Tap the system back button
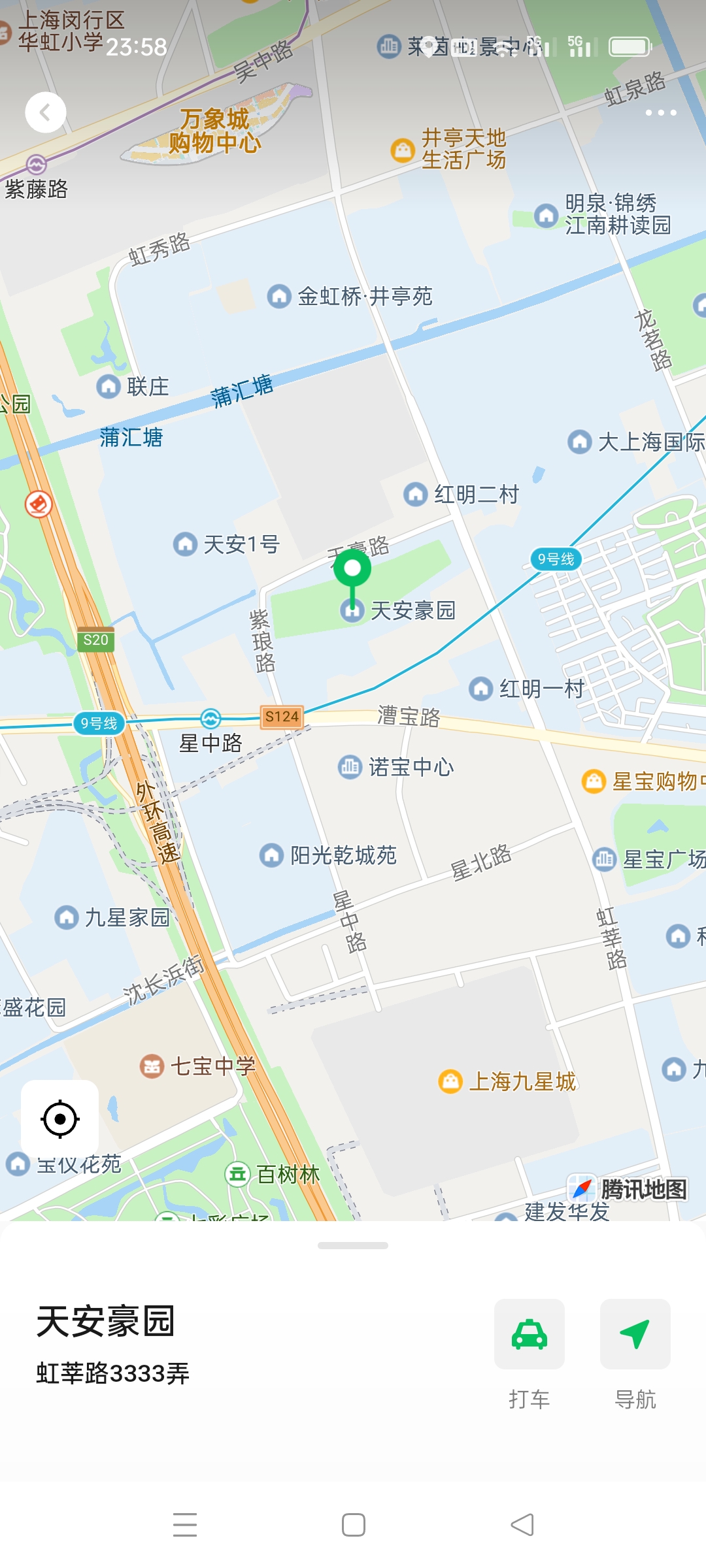706x1568 pixels. [x=522, y=1525]
